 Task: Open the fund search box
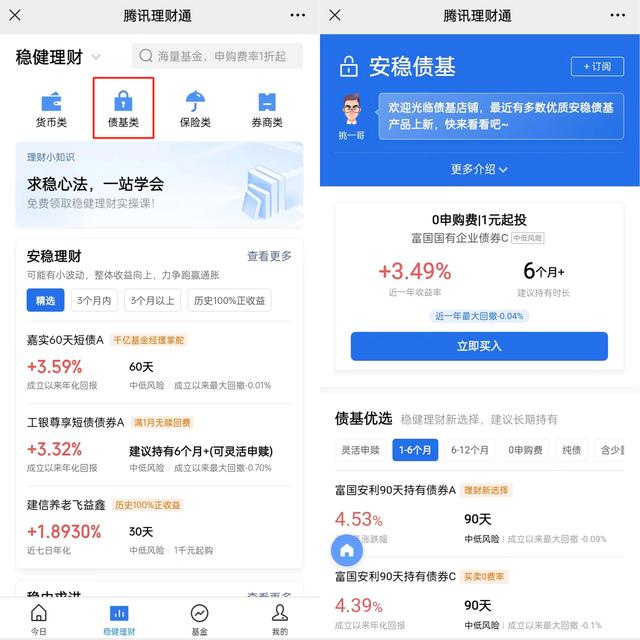tap(216, 57)
